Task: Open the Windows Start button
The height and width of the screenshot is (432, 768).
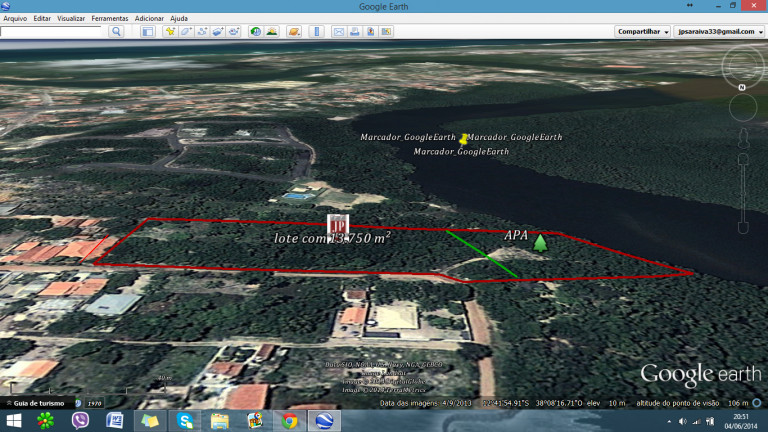Action: click(x=14, y=421)
